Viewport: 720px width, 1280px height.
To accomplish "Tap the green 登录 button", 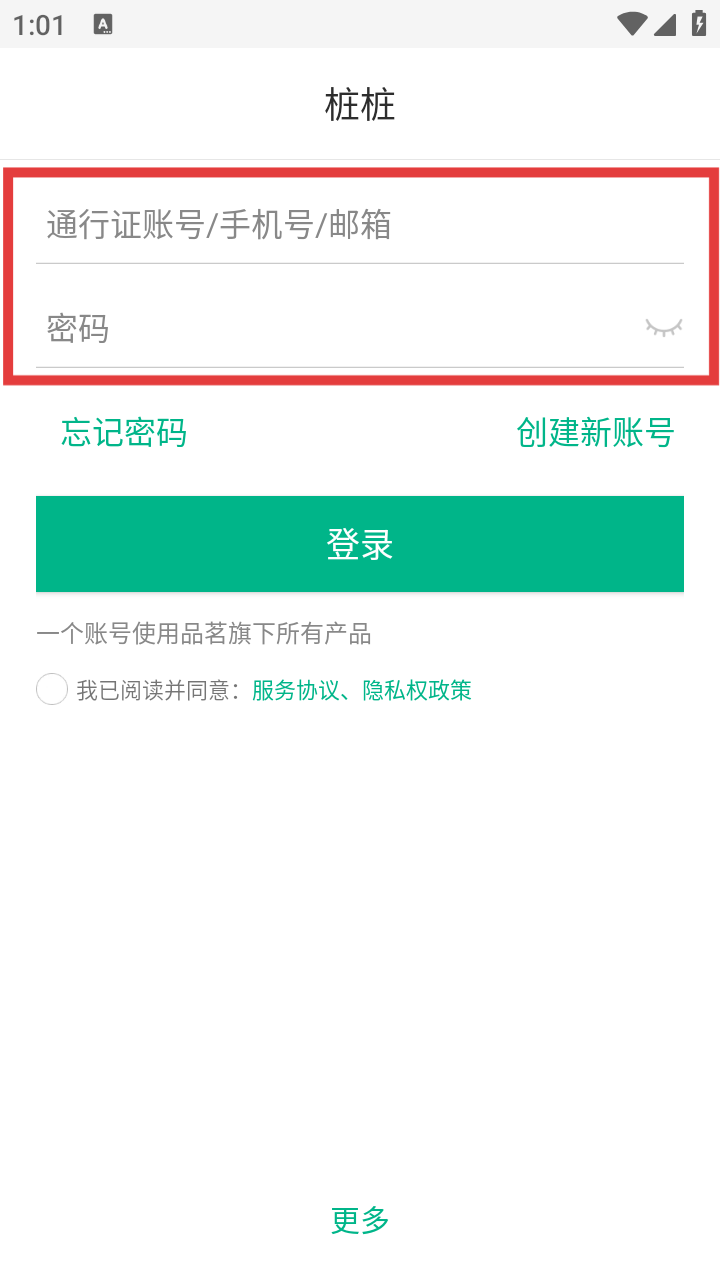I will click(x=360, y=544).
